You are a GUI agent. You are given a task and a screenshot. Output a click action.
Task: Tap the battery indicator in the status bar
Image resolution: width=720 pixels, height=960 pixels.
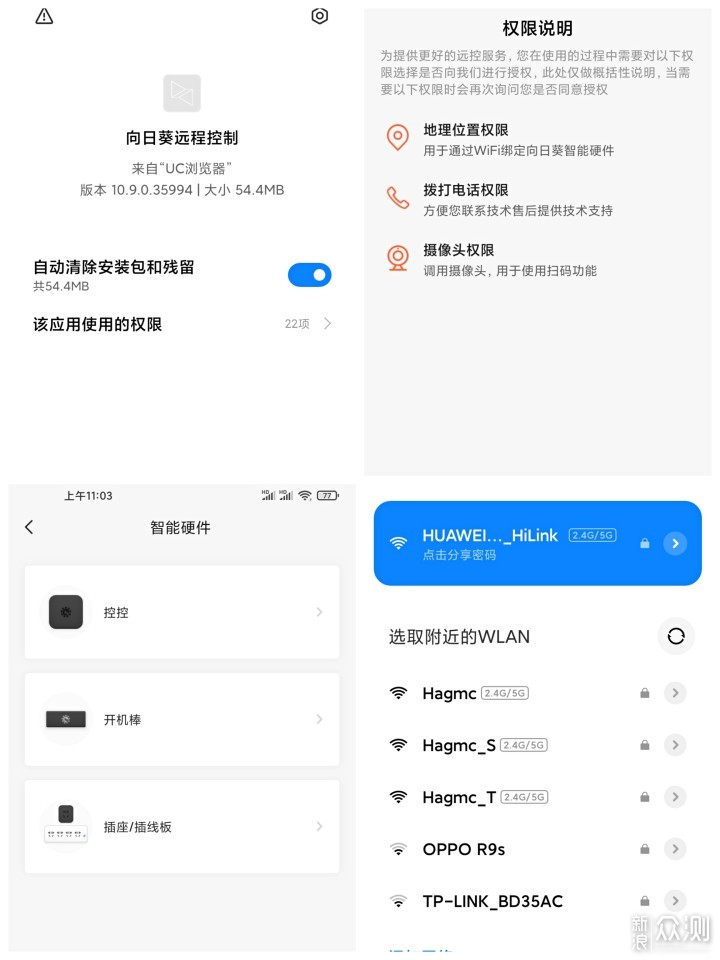coord(325,495)
